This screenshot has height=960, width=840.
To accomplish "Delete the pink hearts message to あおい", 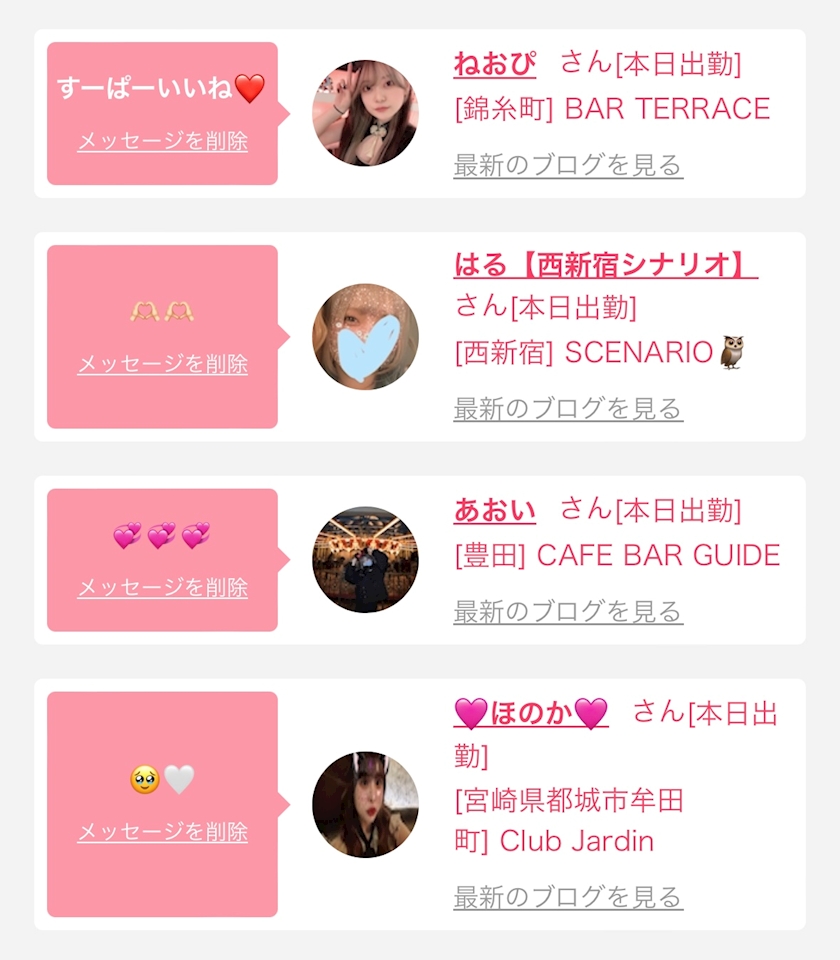I will pos(162,588).
